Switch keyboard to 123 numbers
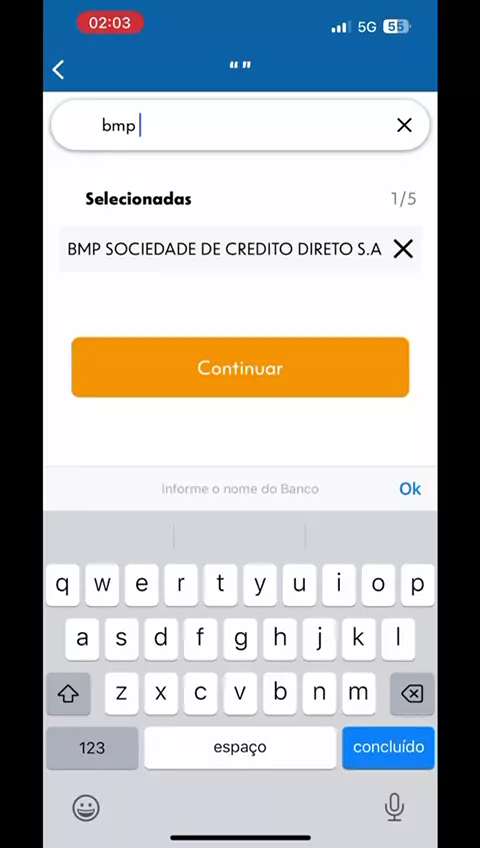The height and width of the screenshot is (848, 480). click(x=92, y=748)
